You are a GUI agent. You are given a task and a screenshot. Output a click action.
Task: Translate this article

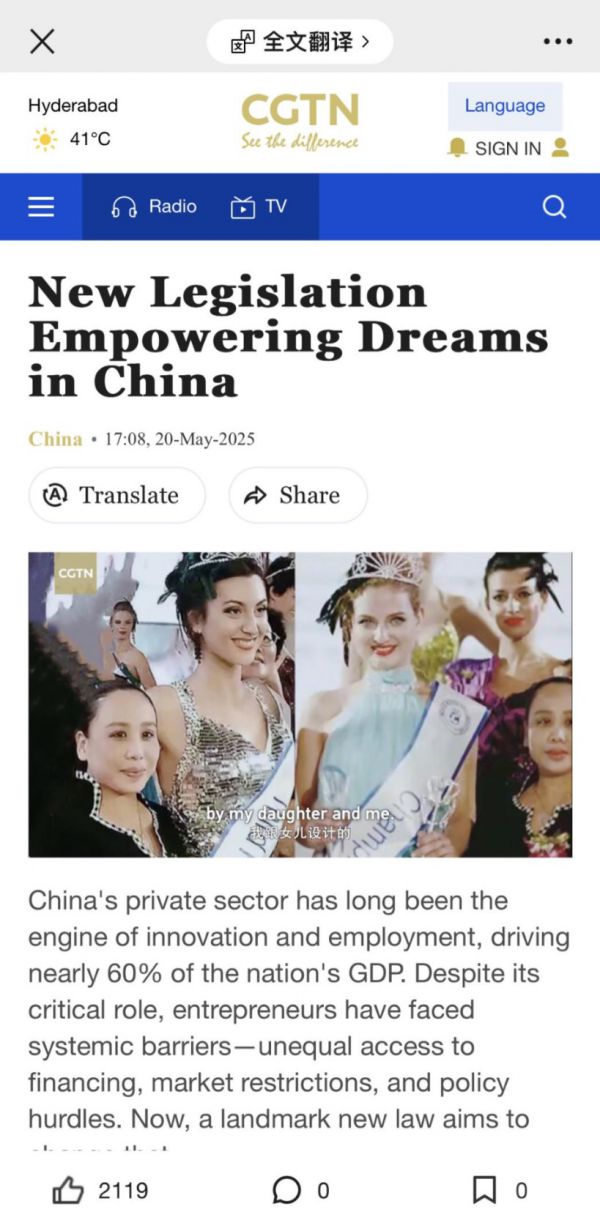(x=117, y=495)
